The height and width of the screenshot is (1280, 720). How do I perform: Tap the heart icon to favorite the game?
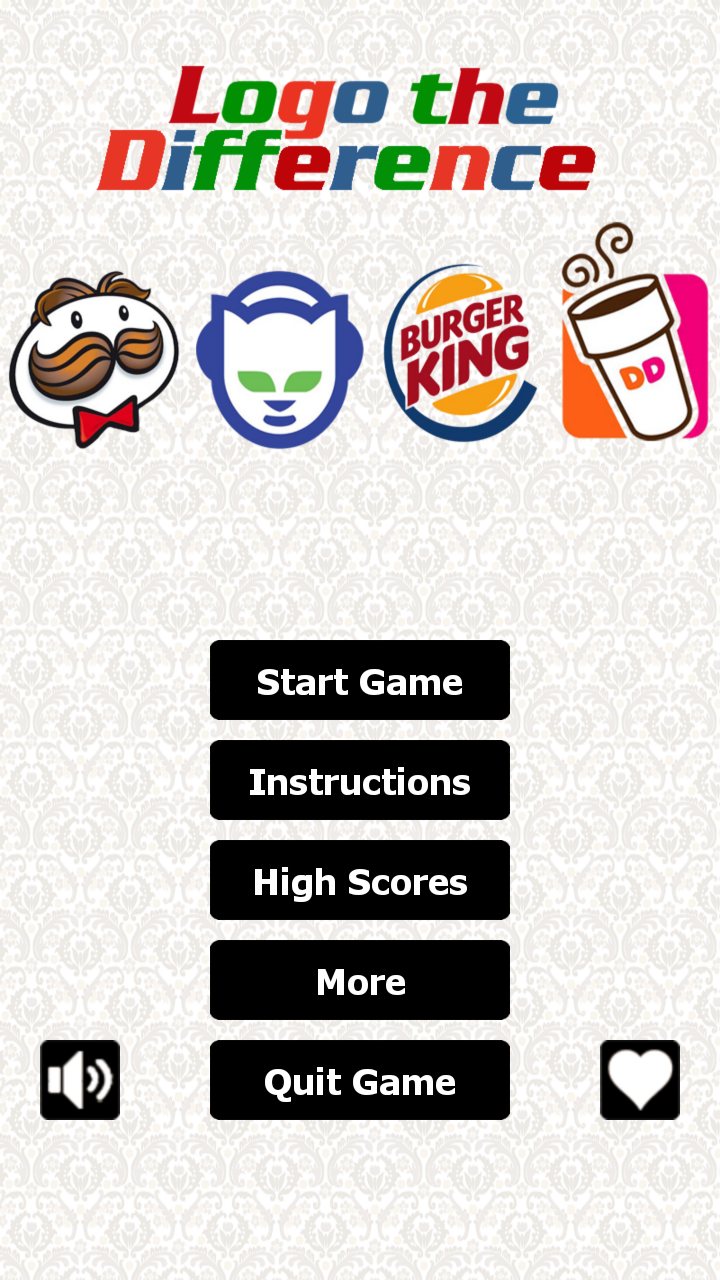639,1078
